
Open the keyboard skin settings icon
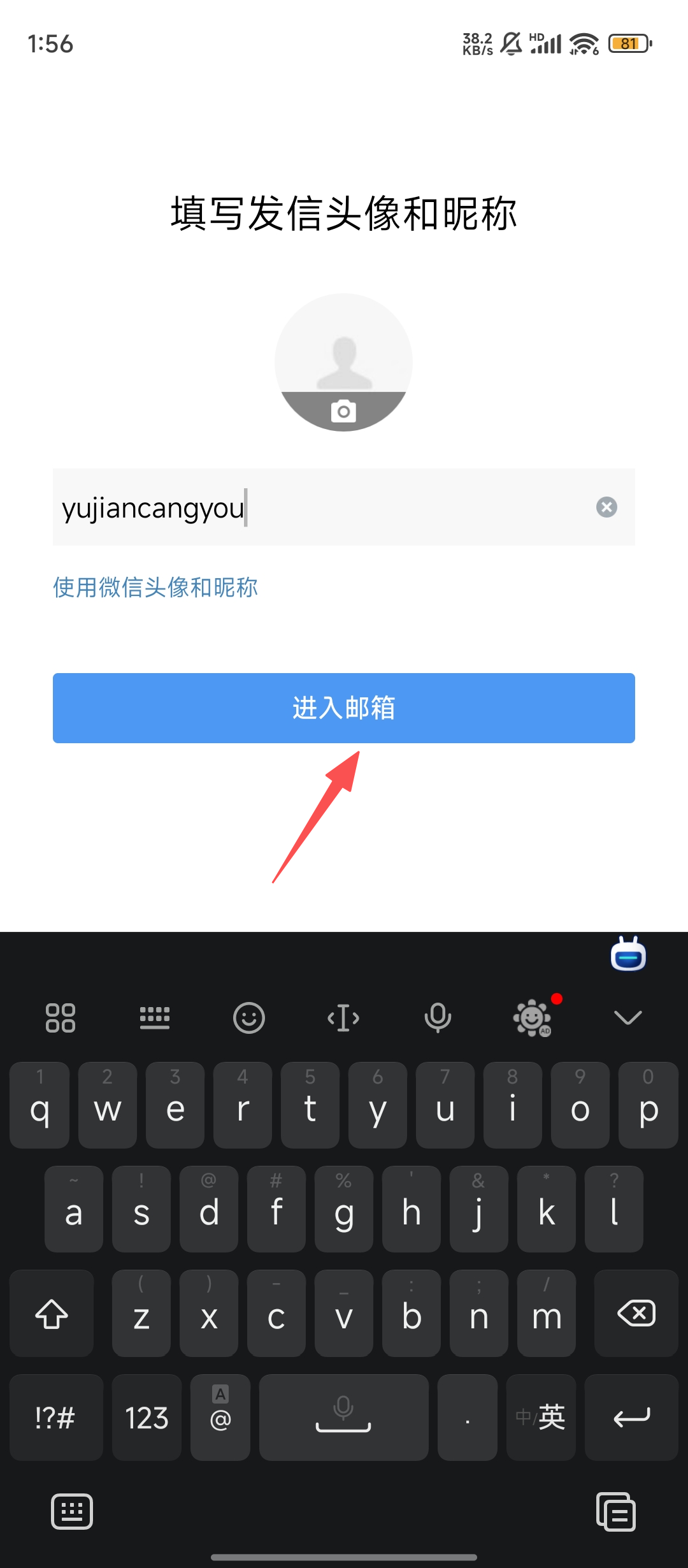pos(533,1017)
